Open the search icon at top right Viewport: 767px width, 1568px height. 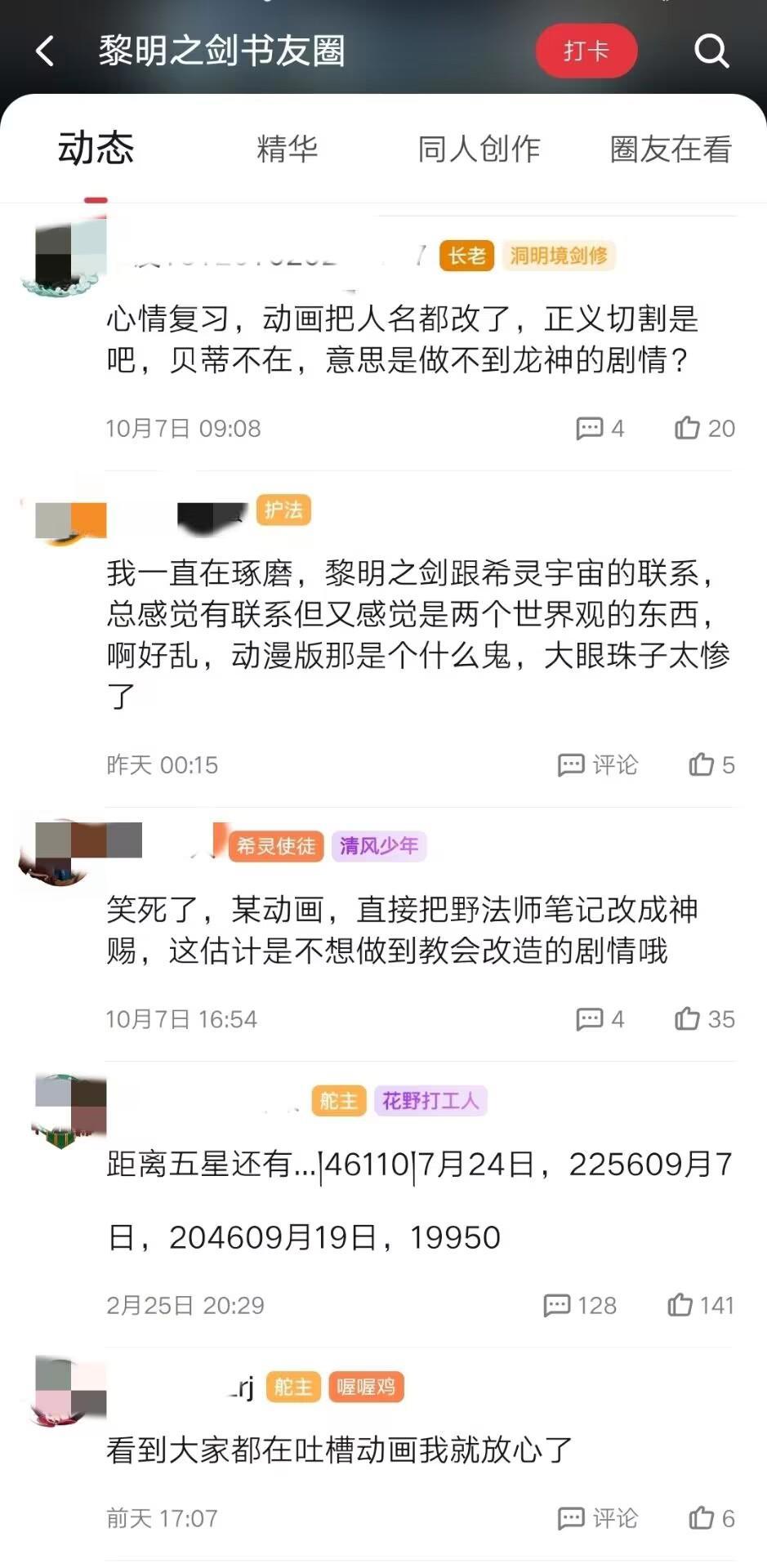click(711, 51)
